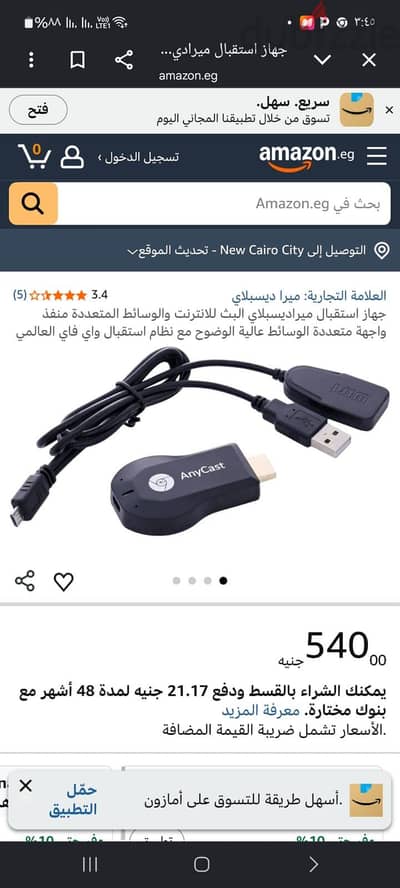Dismiss the Amazon app banner at top

click(389, 110)
